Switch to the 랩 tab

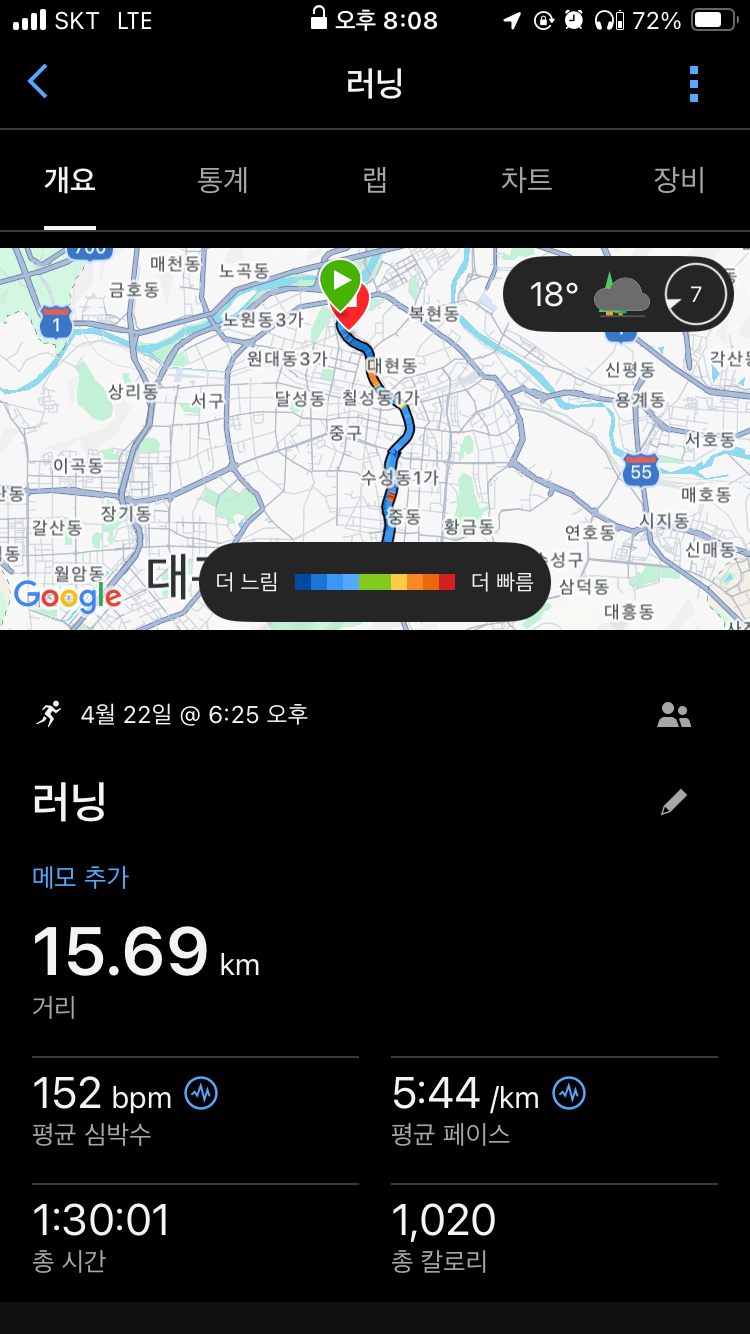click(x=375, y=180)
